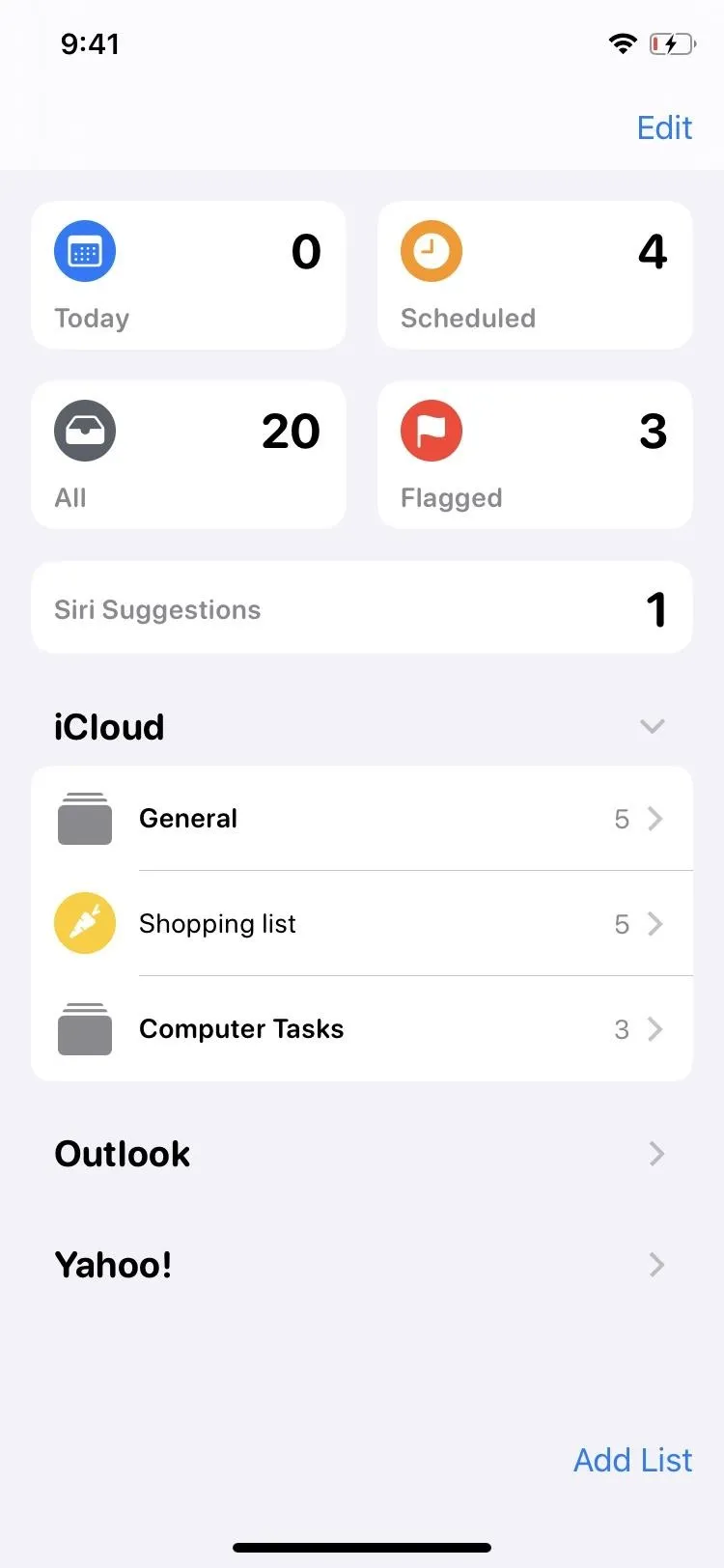The height and width of the screenshot is (1568, 724).
Task: Open the Scheduled reminders card
Action: pyautogui.click(x=535, y=275)
